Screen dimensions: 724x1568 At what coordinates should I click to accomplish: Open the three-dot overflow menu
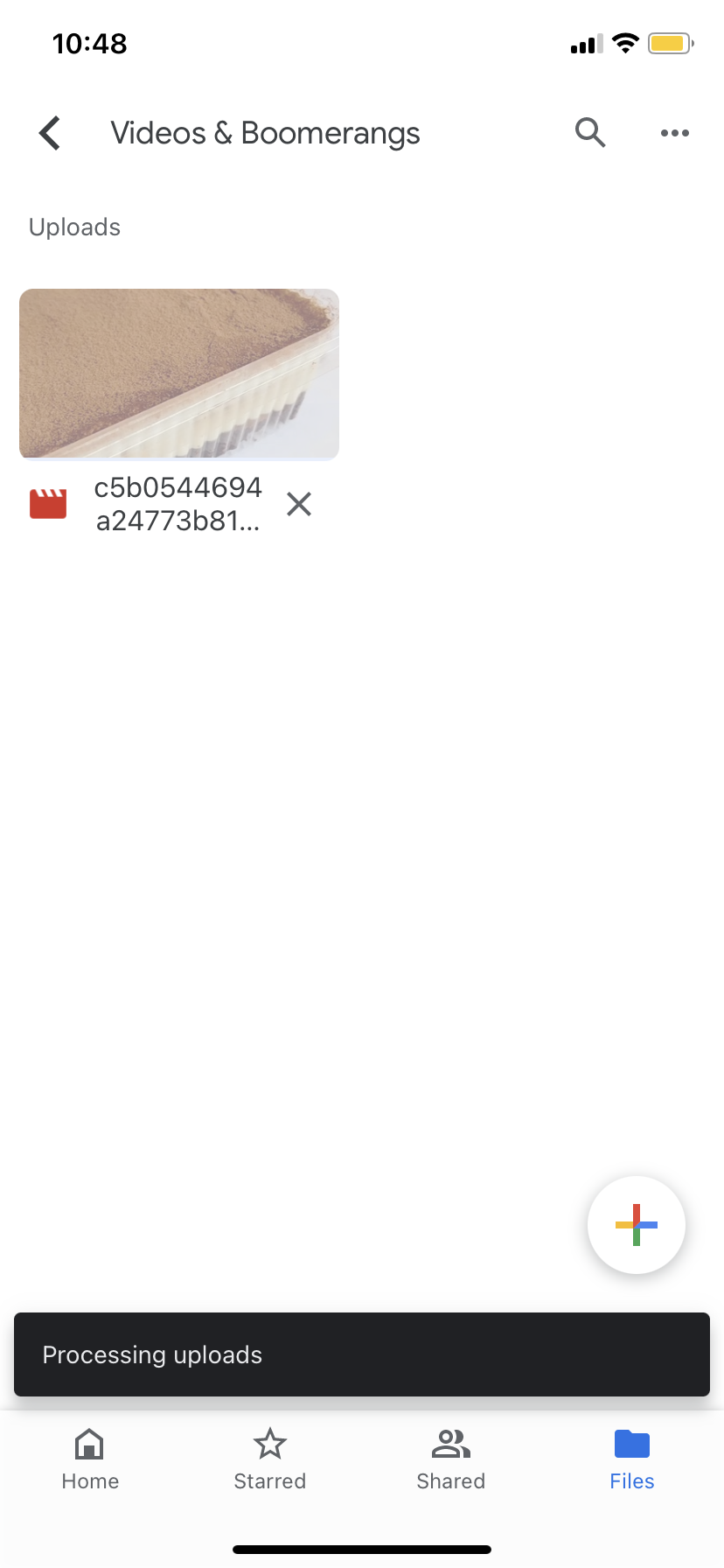674,133
